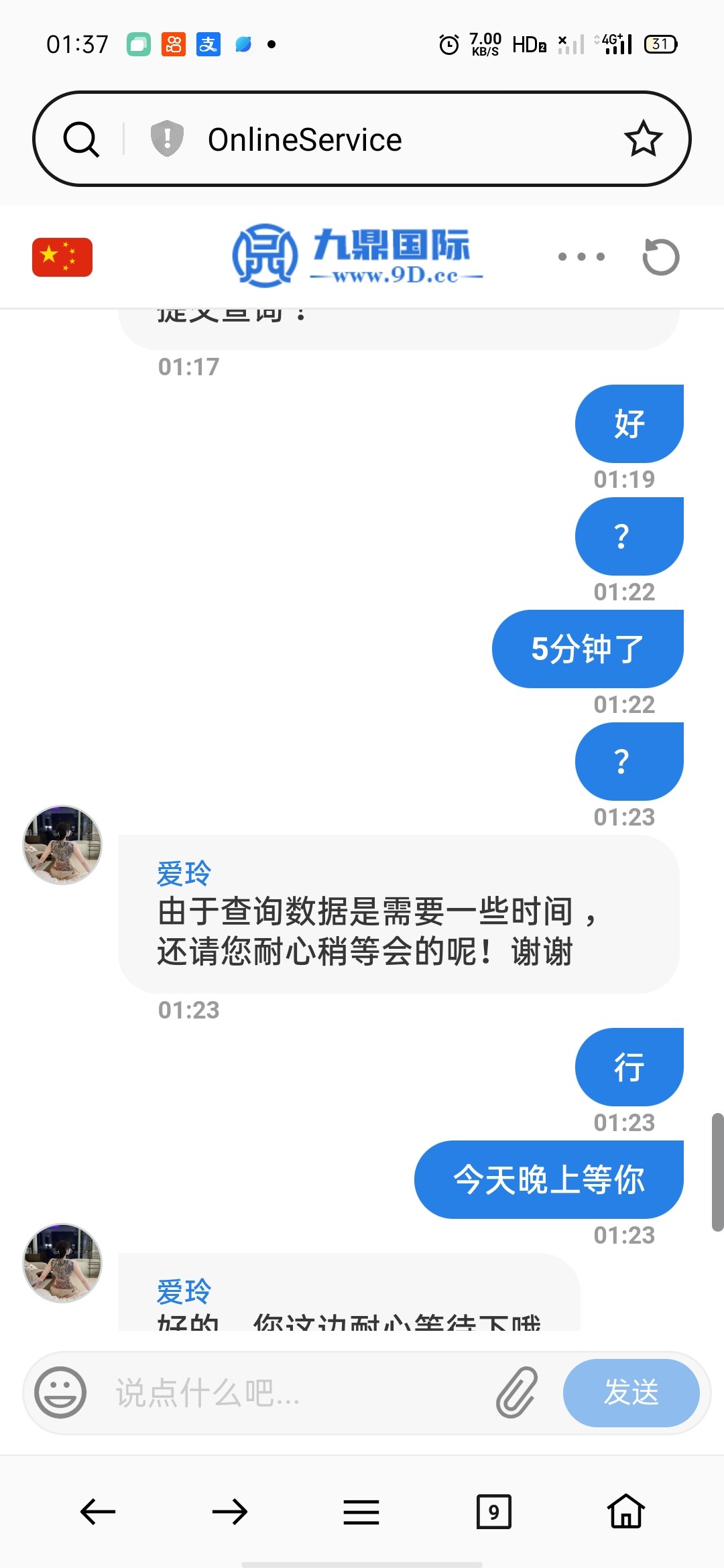Open the 九鼎国际 site logo
The width and height of the screenshot is (724, 1568).
point(355,256)
